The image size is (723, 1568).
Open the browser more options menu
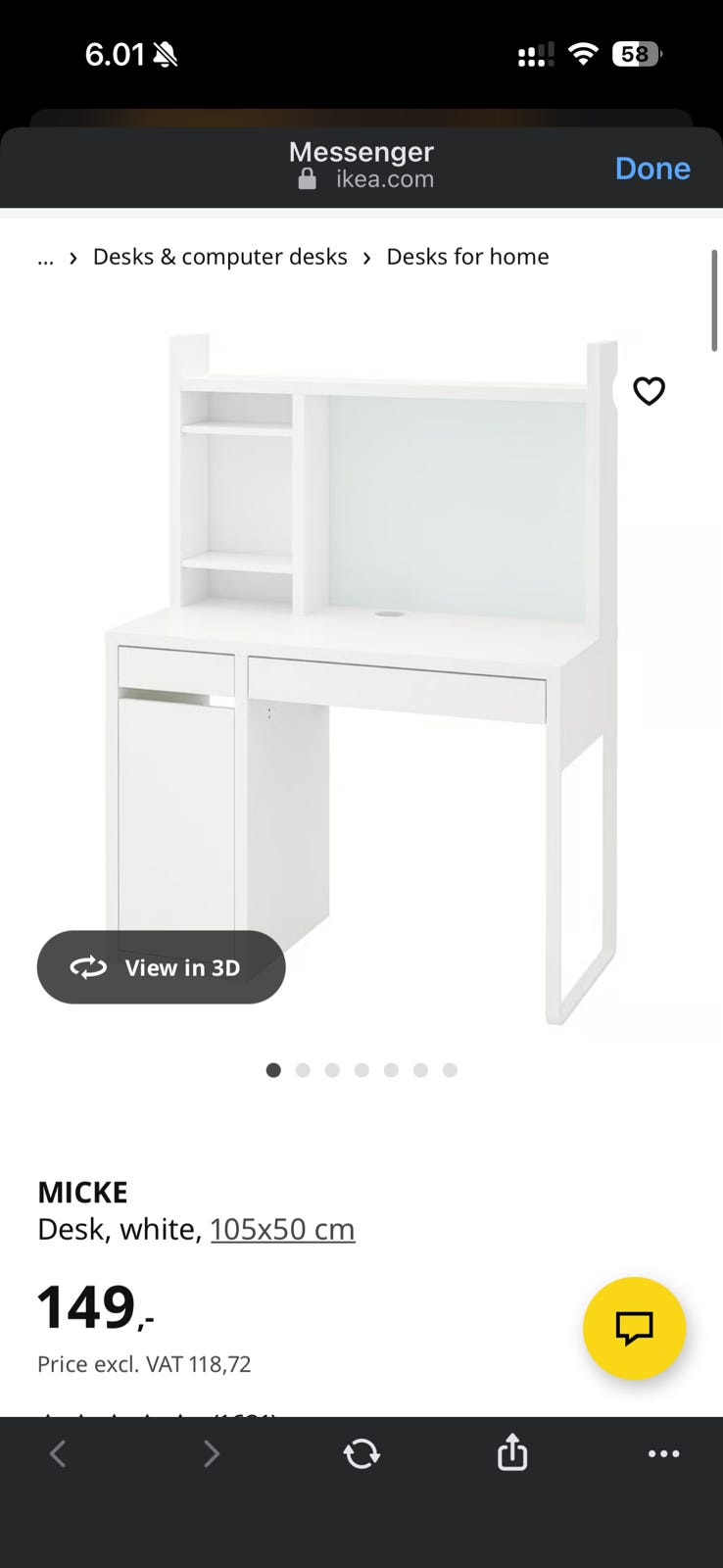(663, 1453)
